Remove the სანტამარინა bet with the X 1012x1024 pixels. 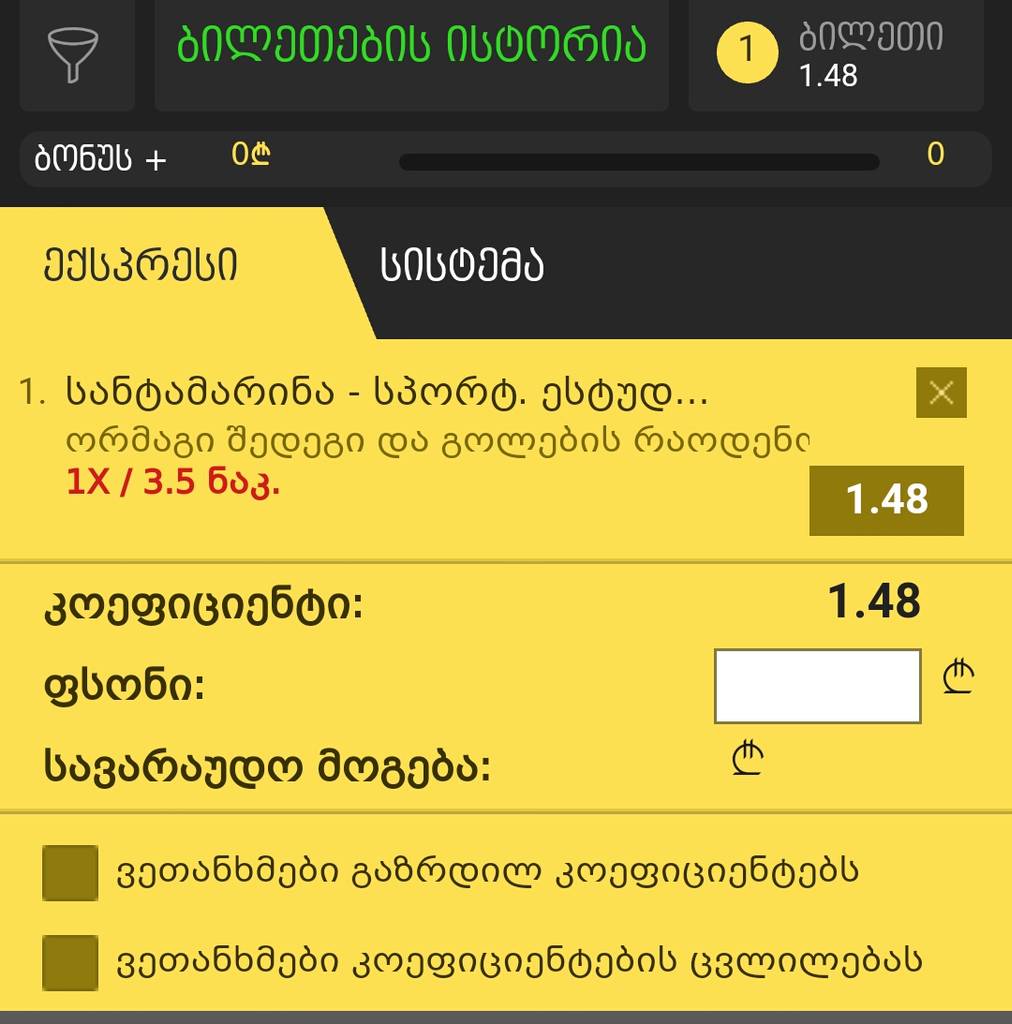[939, 394]
